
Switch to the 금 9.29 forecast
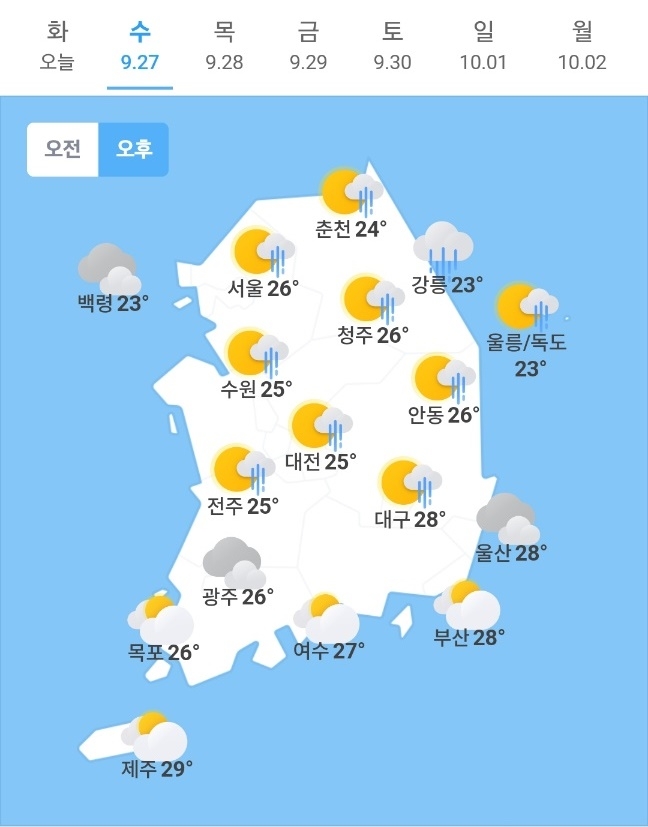click(308, 45)
